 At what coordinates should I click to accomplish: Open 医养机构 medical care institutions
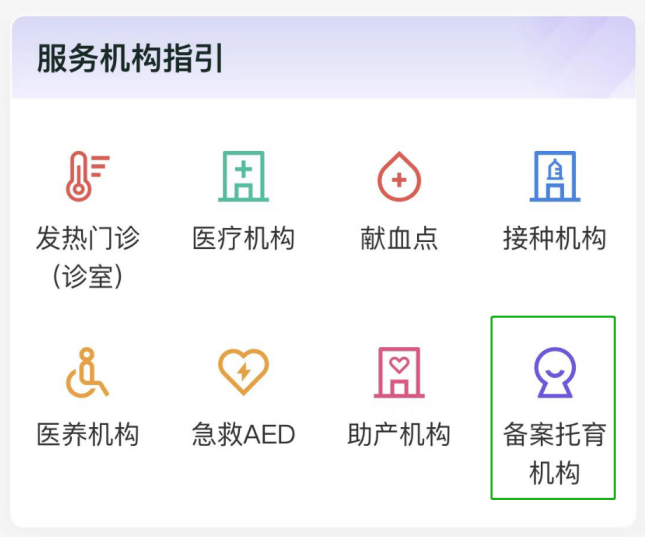pyautogui.click(x=88, y=397)
